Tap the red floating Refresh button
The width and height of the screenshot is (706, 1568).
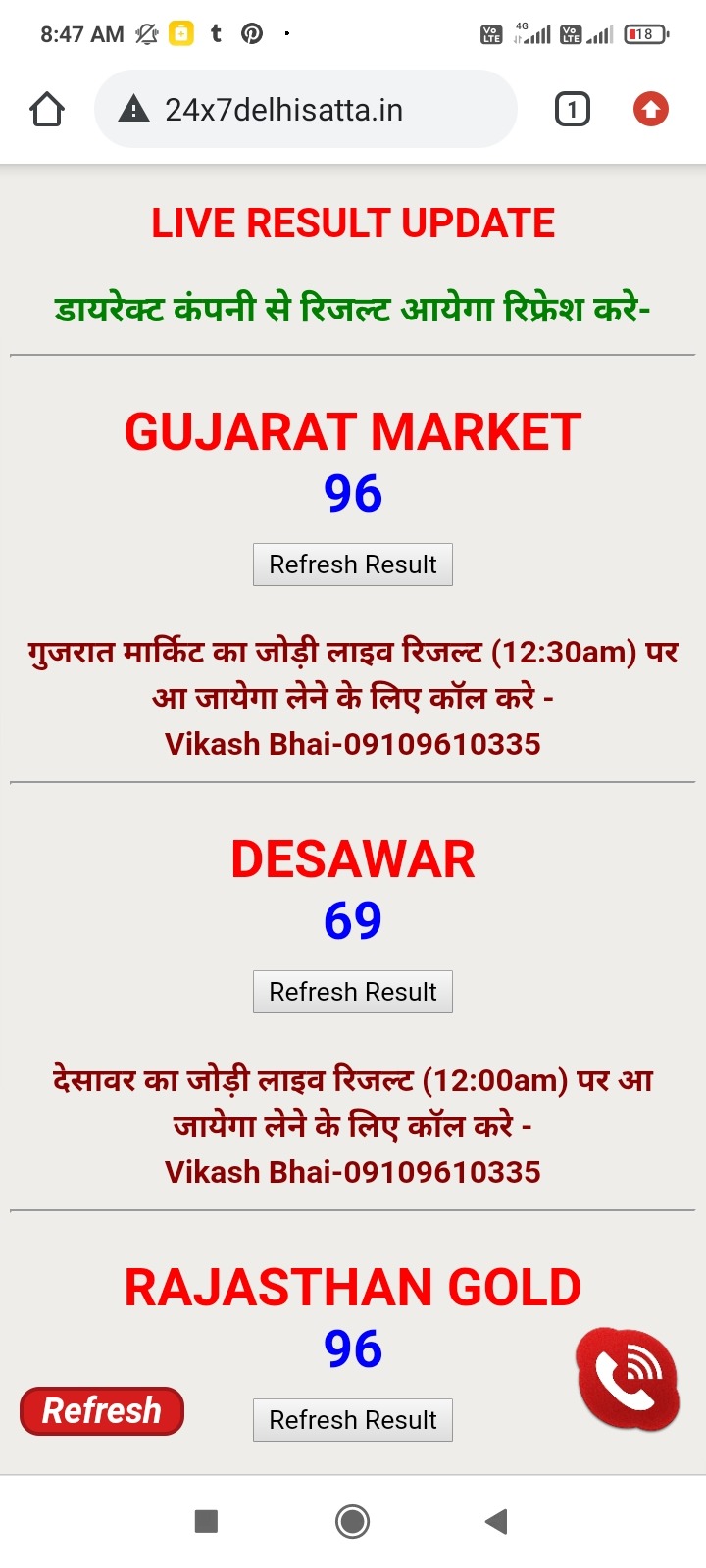tap(102, 1411)
